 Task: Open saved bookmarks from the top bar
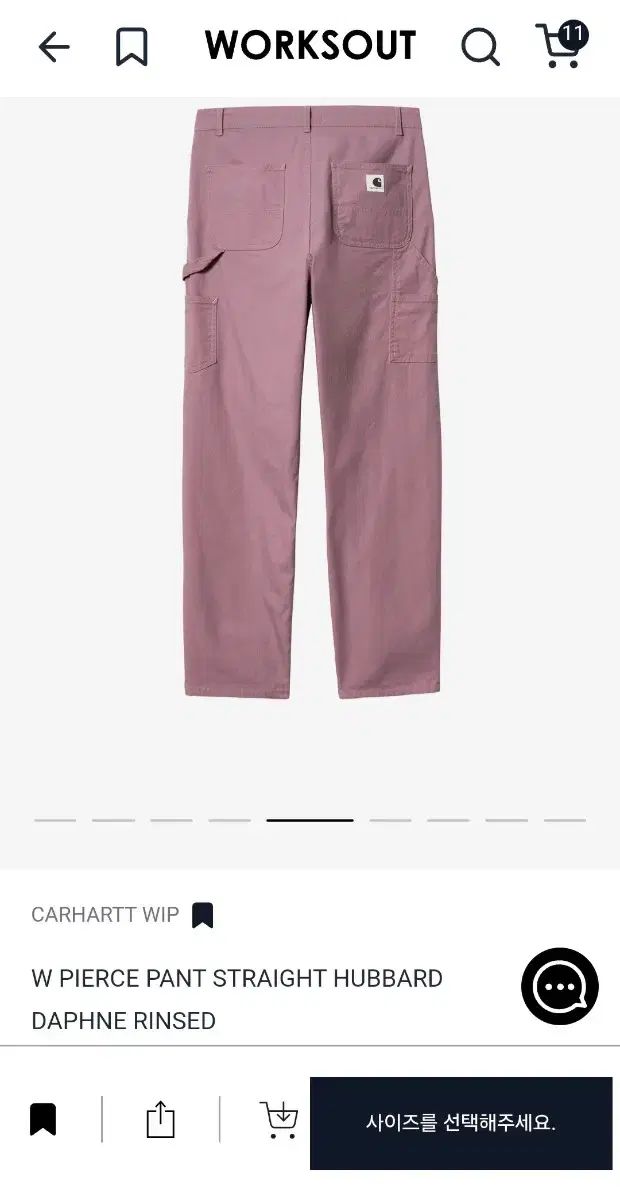coord(131,46)
